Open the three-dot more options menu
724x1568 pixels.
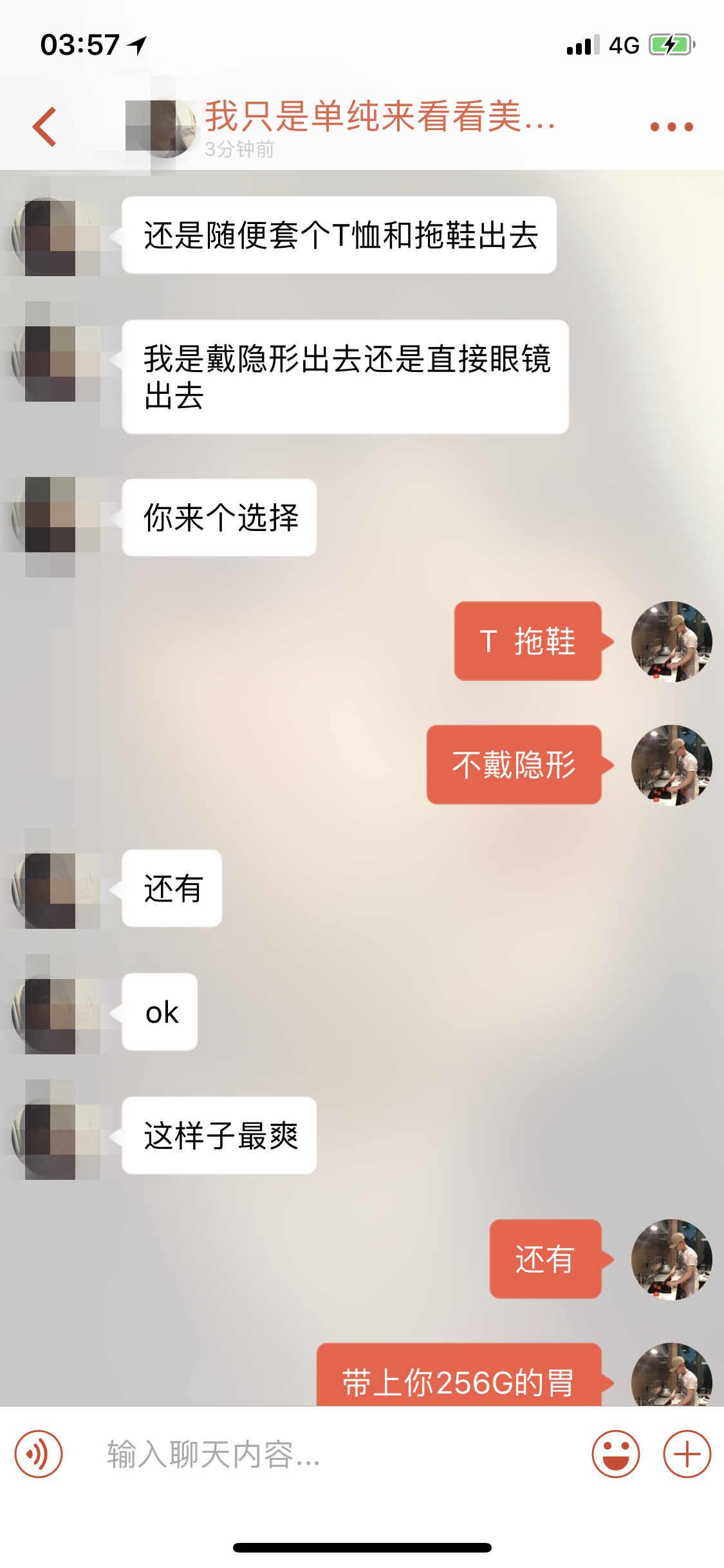pyautogui.click(x=671, y=127)
